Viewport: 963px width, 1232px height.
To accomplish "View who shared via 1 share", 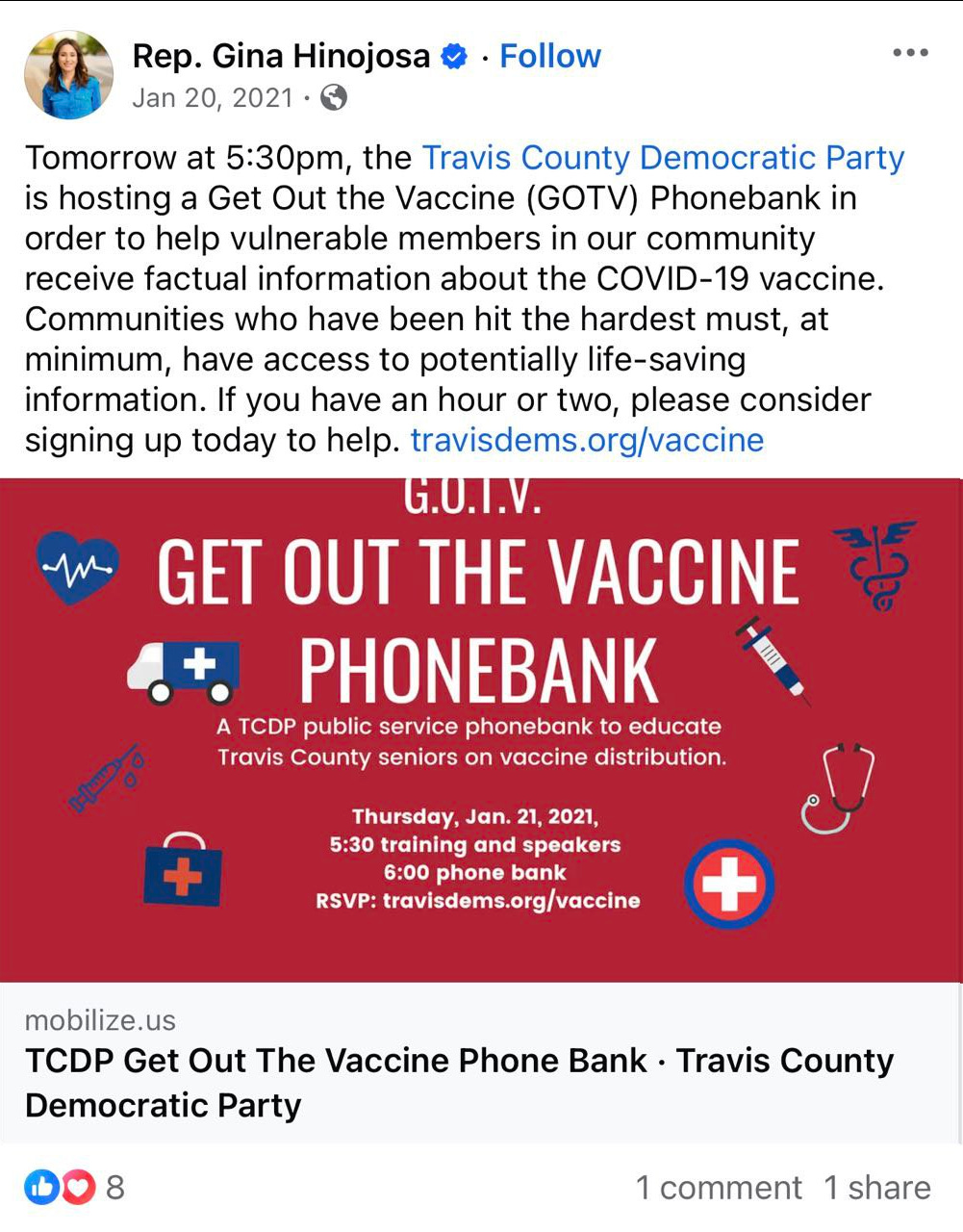I will coord(876,1188).
